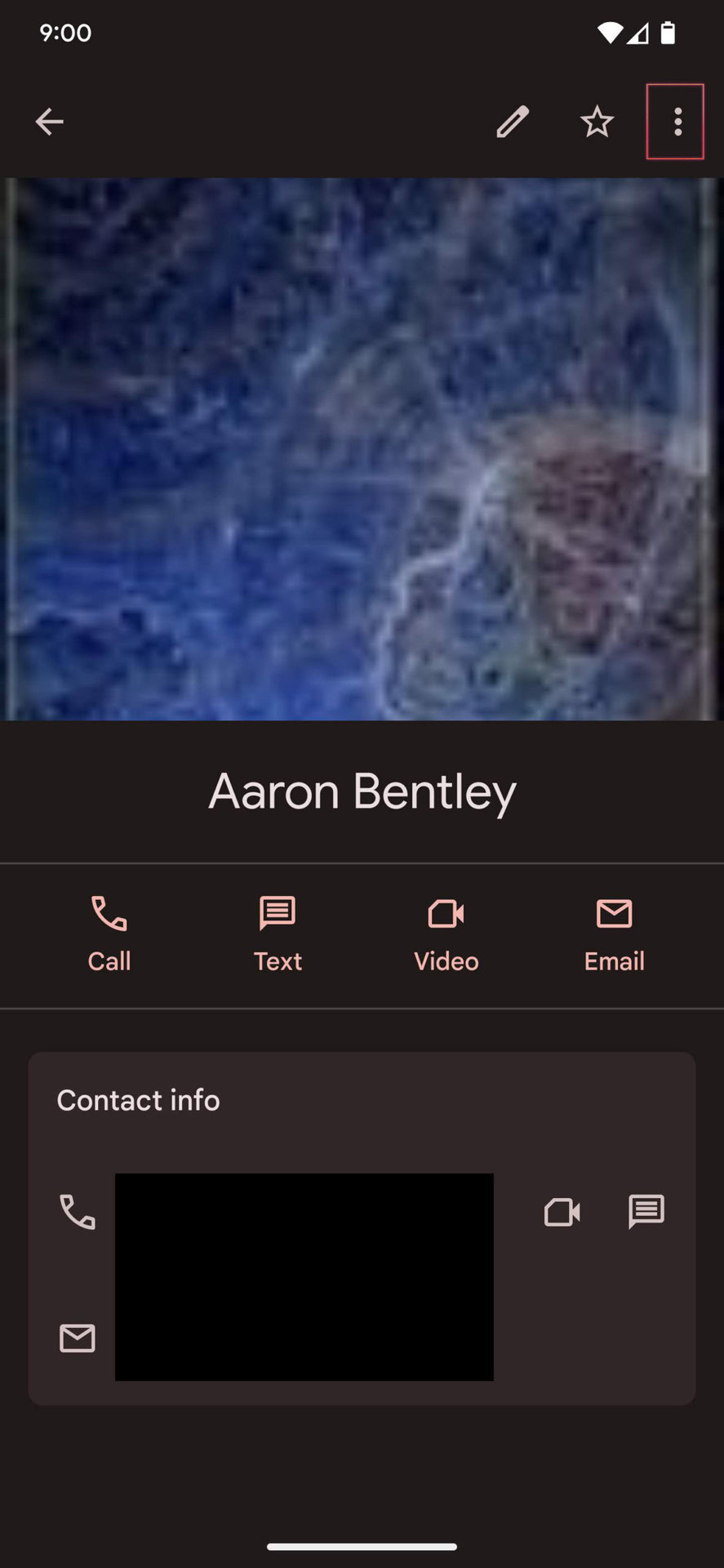Tap the video icon in Contact info

(562, 1212)
